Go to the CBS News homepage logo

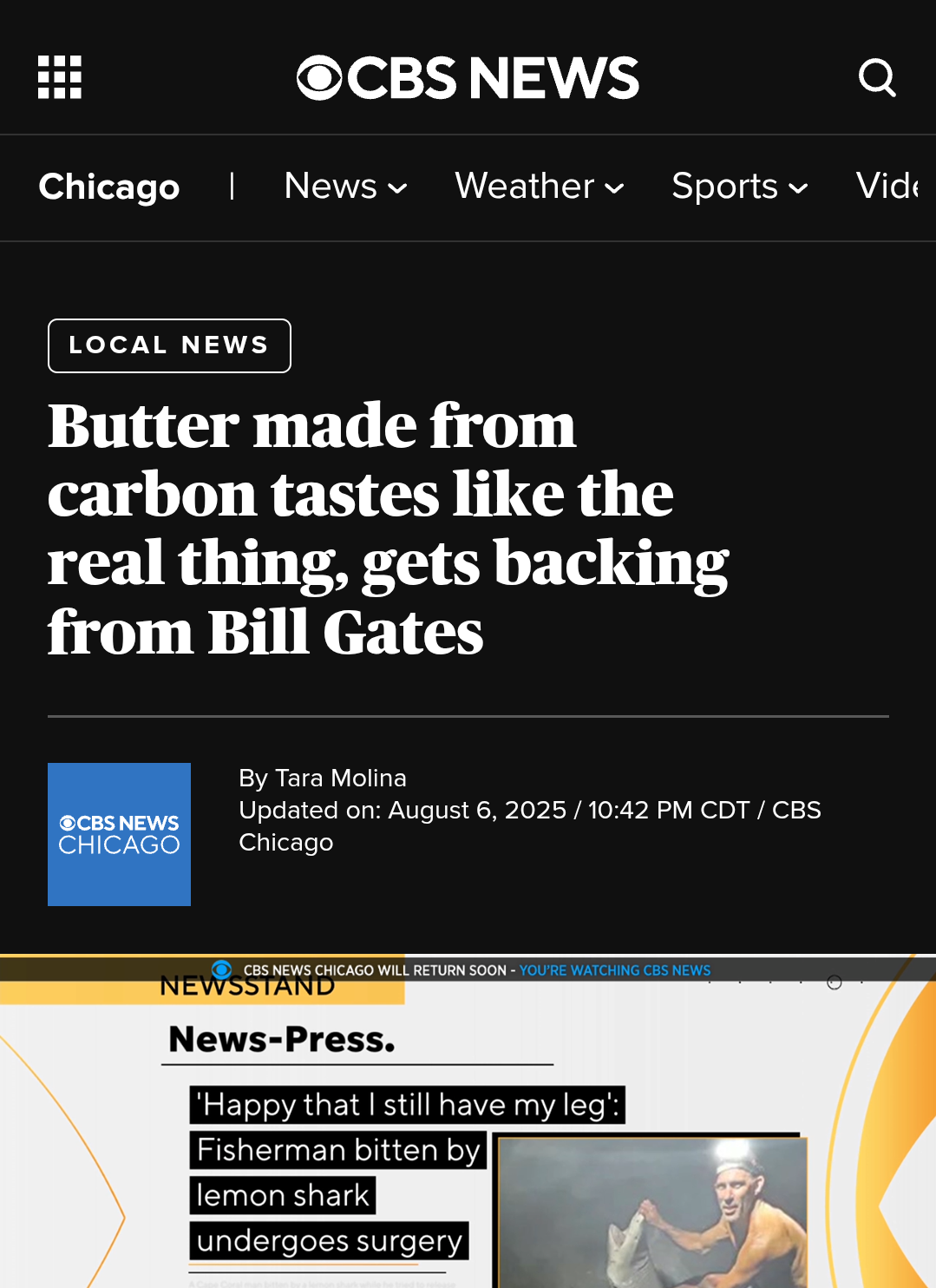point(468,77)
